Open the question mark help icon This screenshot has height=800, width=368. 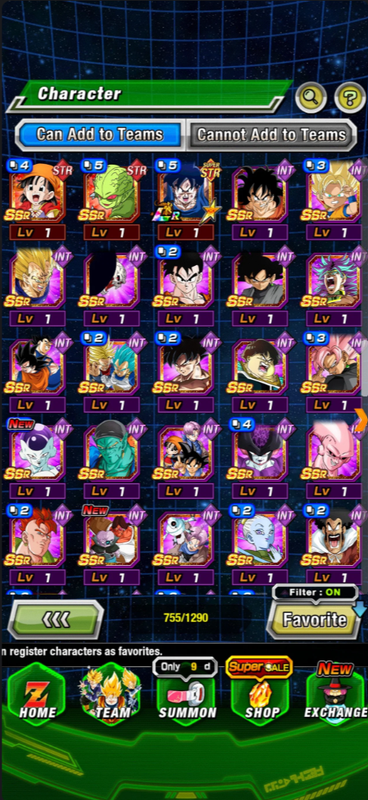350,97
